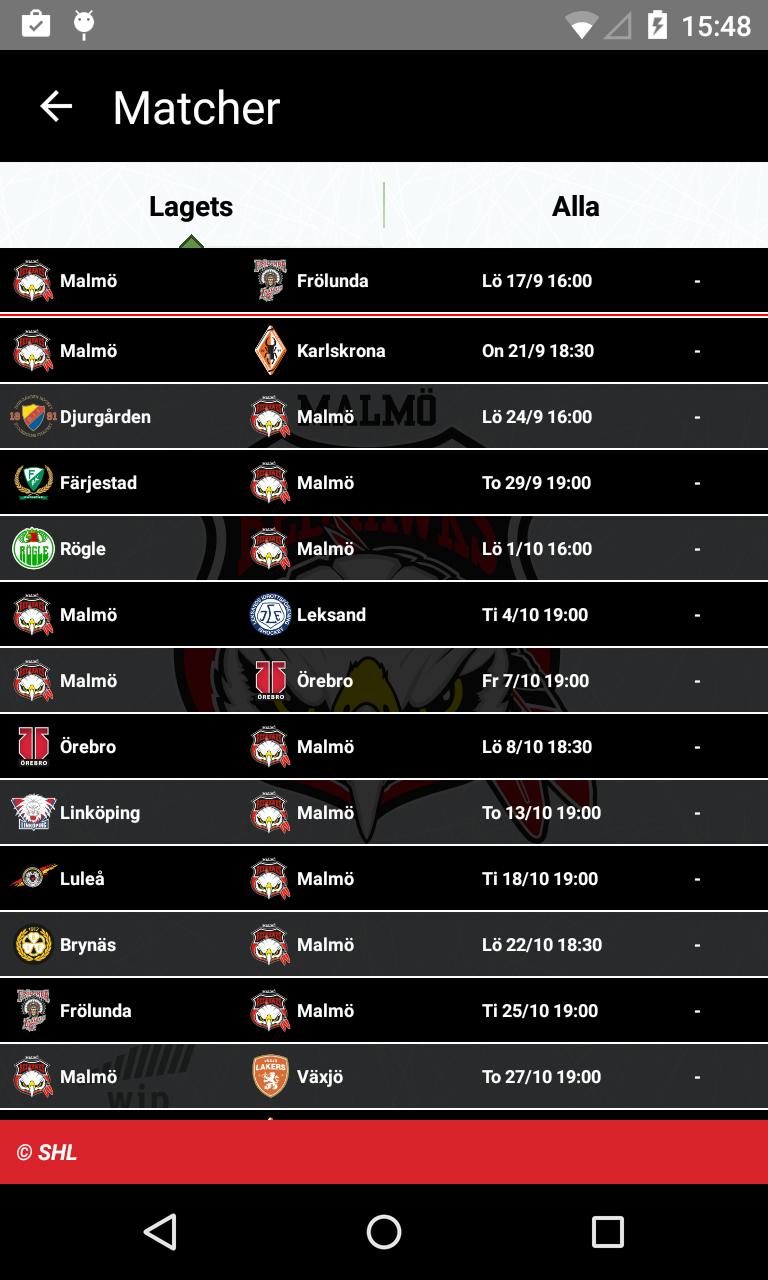Open the Malmö vs Karlskrona match
The height and width of the screenshot is (1280, 768).
click(384, 351)
